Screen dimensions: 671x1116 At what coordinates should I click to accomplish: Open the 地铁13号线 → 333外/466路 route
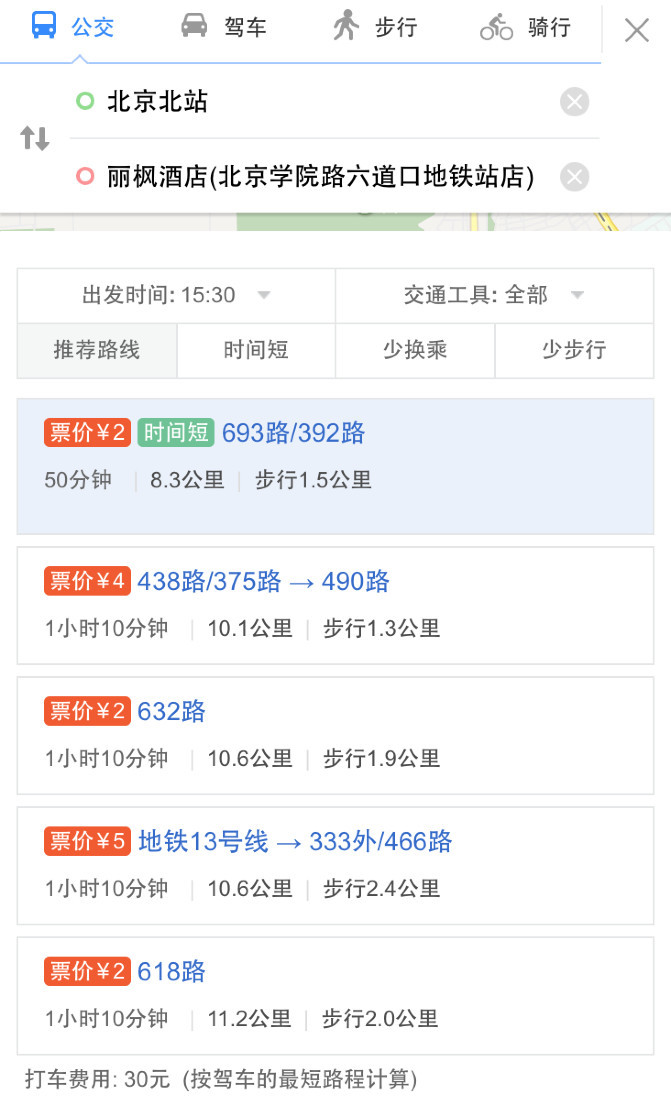pyautogui.click(x=335, y=865)
